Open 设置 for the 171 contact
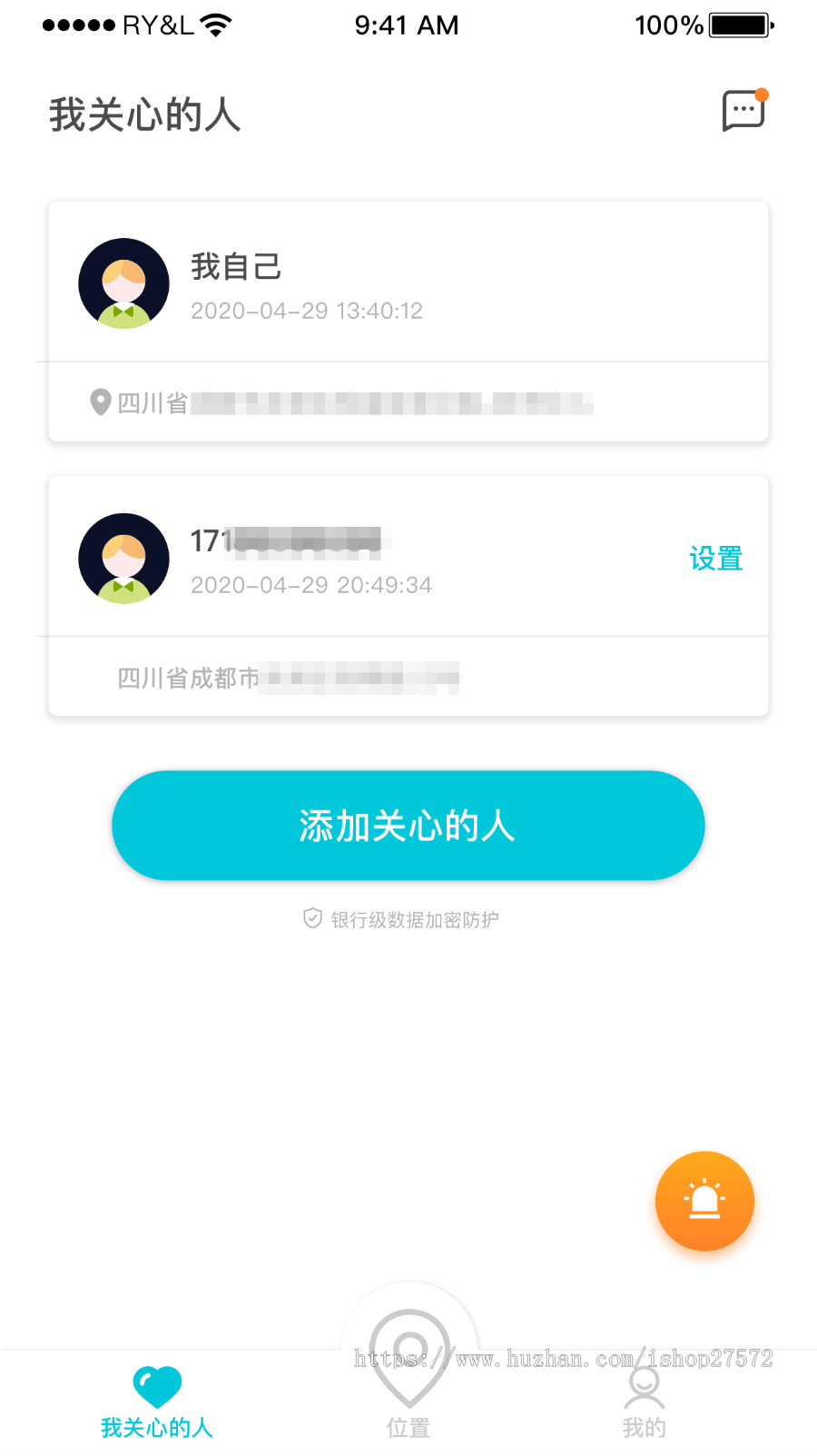Image resolution: width=817 pixels, height=1456 pixels. click(x=716, y=558)
